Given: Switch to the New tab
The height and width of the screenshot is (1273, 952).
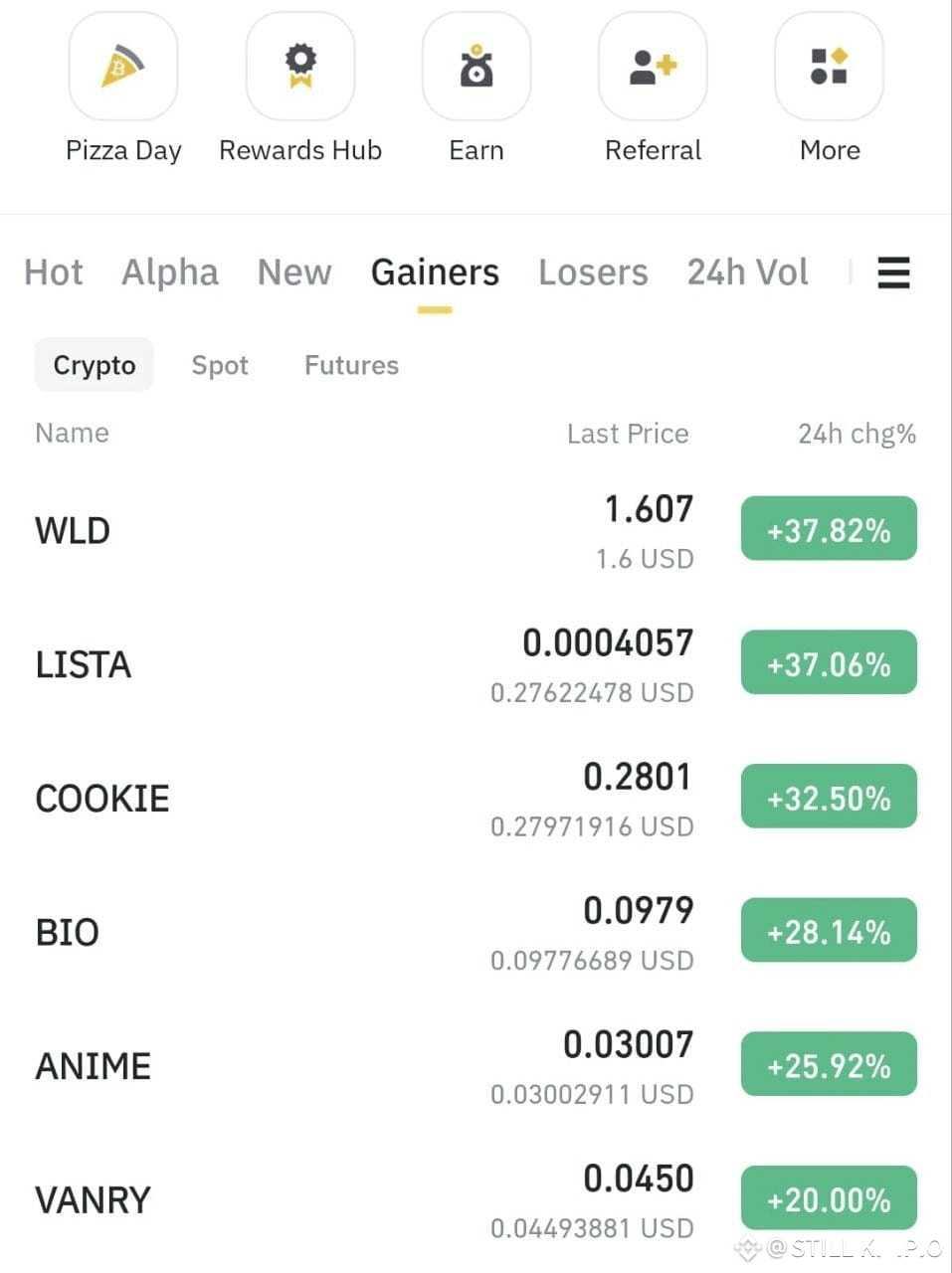Looking at the screenshot, I should [294, 273].
